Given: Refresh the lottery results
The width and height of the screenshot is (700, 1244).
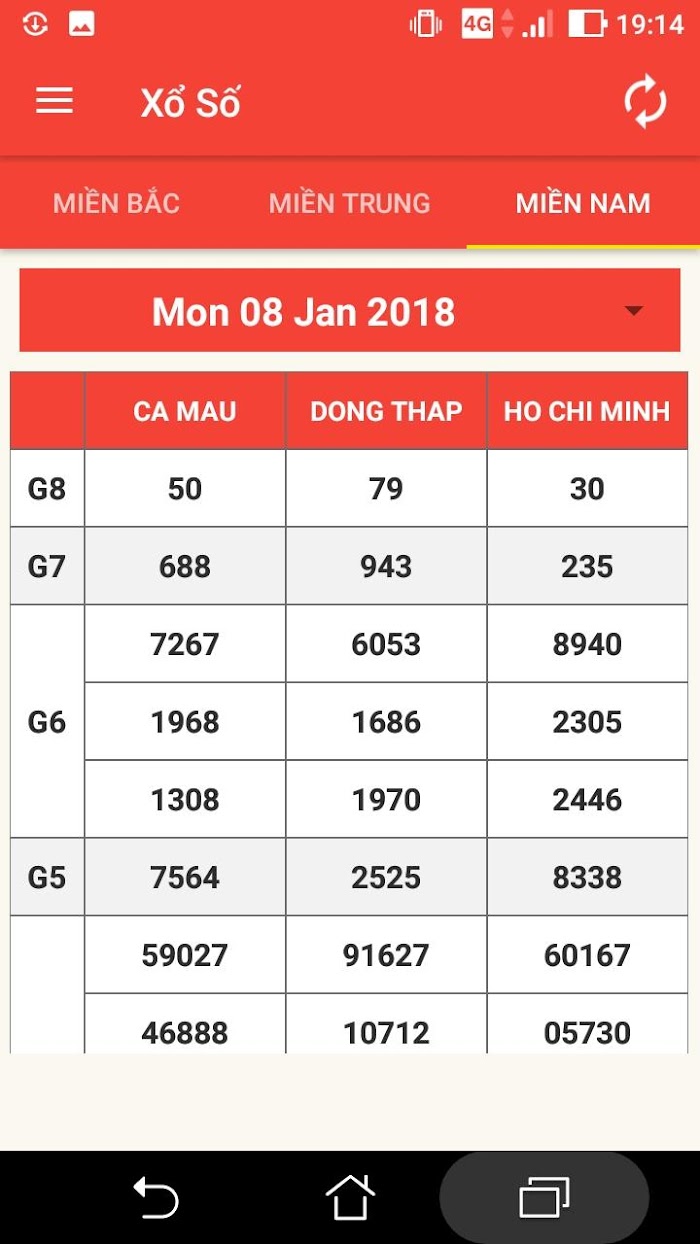Looking at the screenshot, I should point(645,102).
